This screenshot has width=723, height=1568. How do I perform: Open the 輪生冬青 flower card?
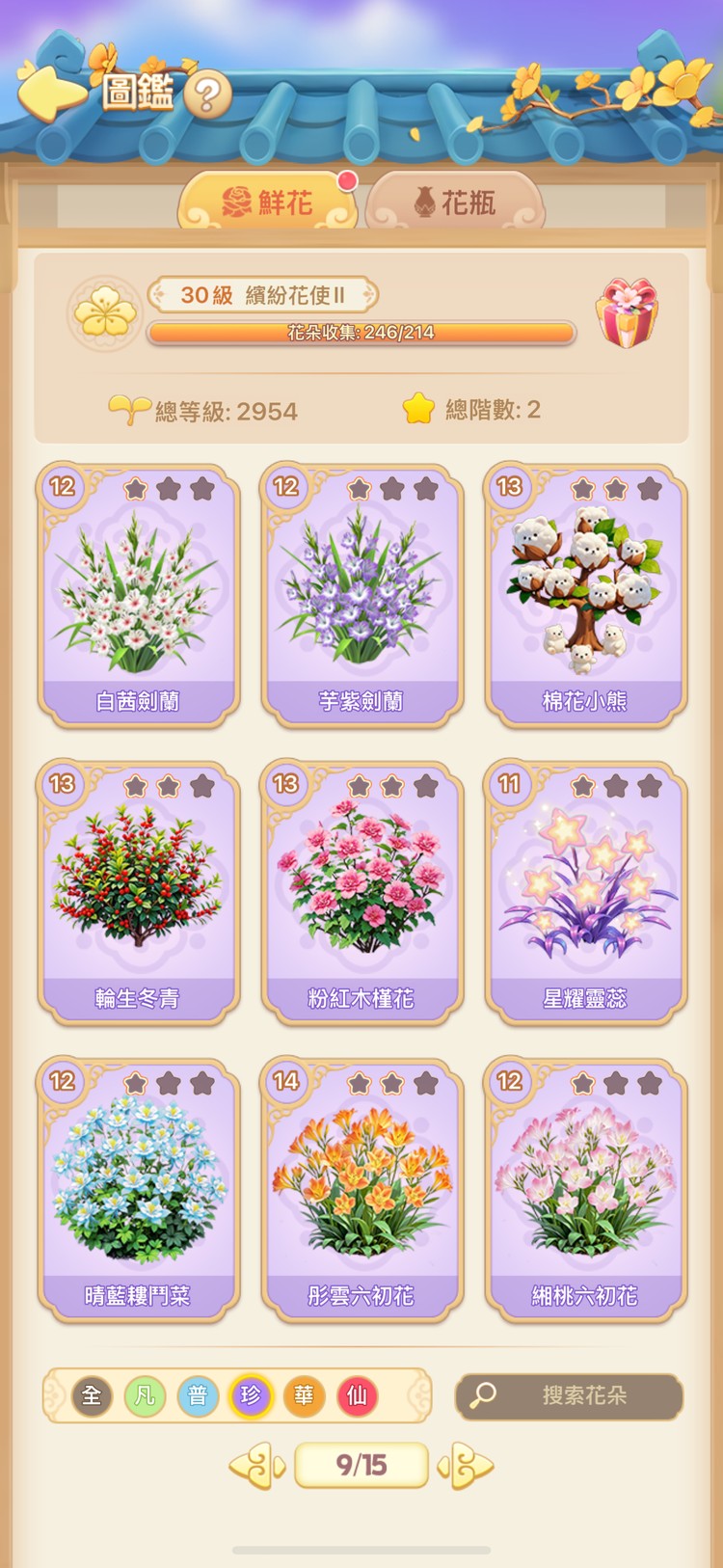(x=138, y=892)
